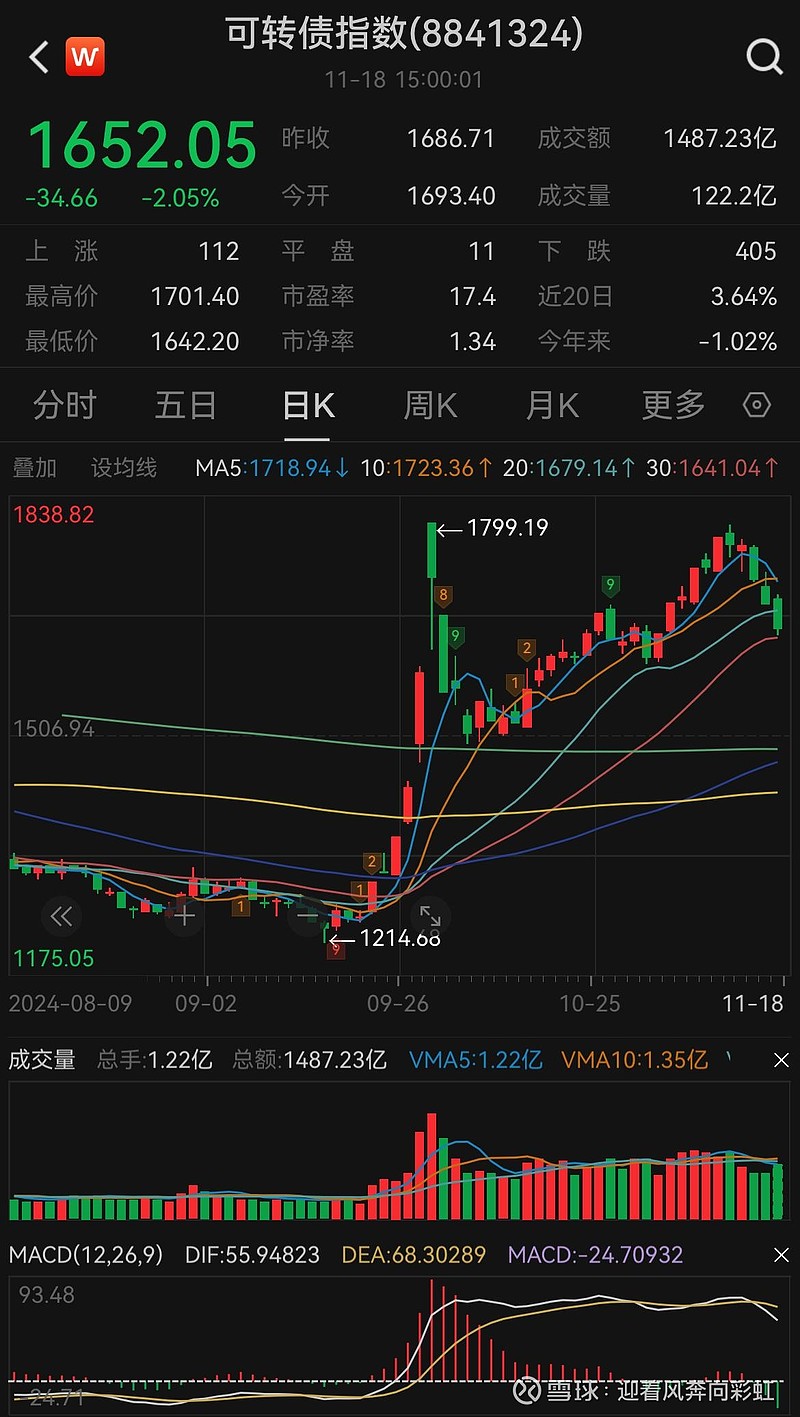Screen dimensions: 800x1417
Task: Click the back arrow at top left
Action: point(37,57)
